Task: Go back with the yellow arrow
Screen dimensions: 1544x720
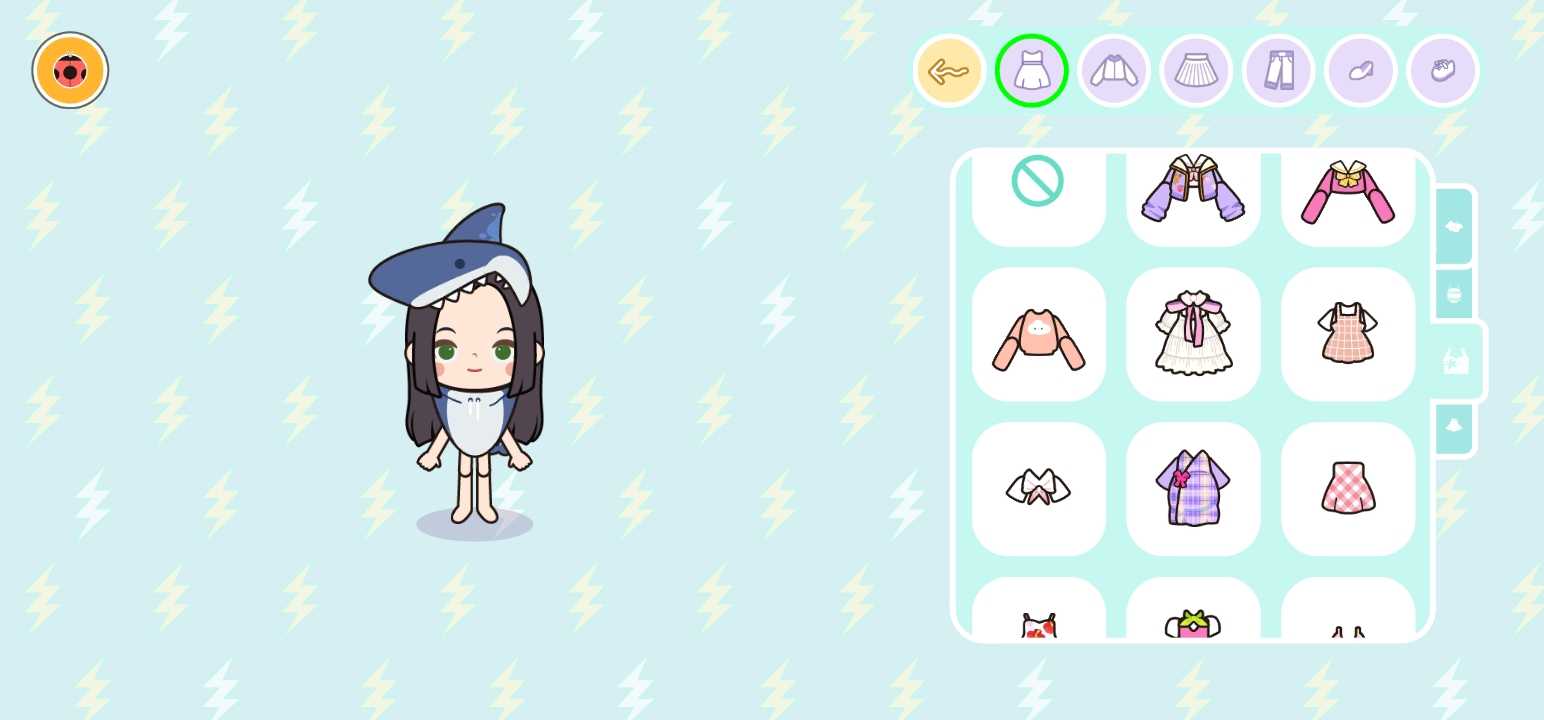Action: point(949,71)
